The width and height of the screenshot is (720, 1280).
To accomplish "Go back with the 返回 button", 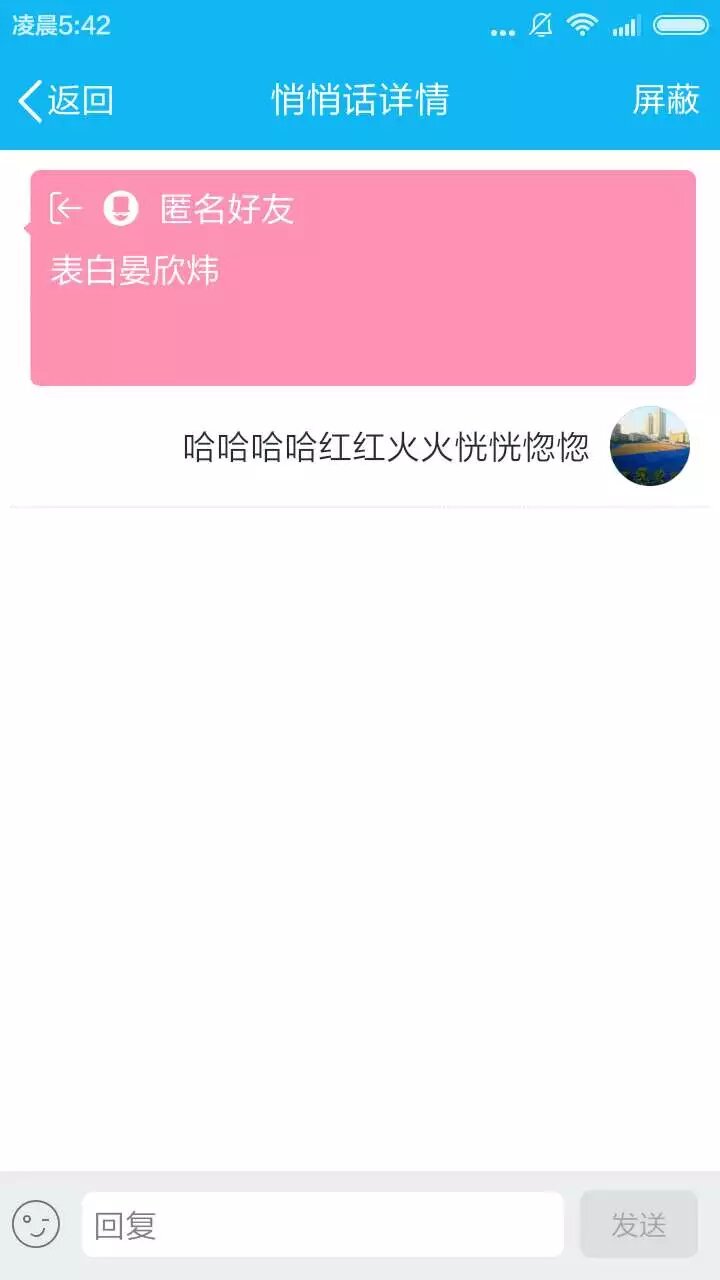I will (66, 100).
